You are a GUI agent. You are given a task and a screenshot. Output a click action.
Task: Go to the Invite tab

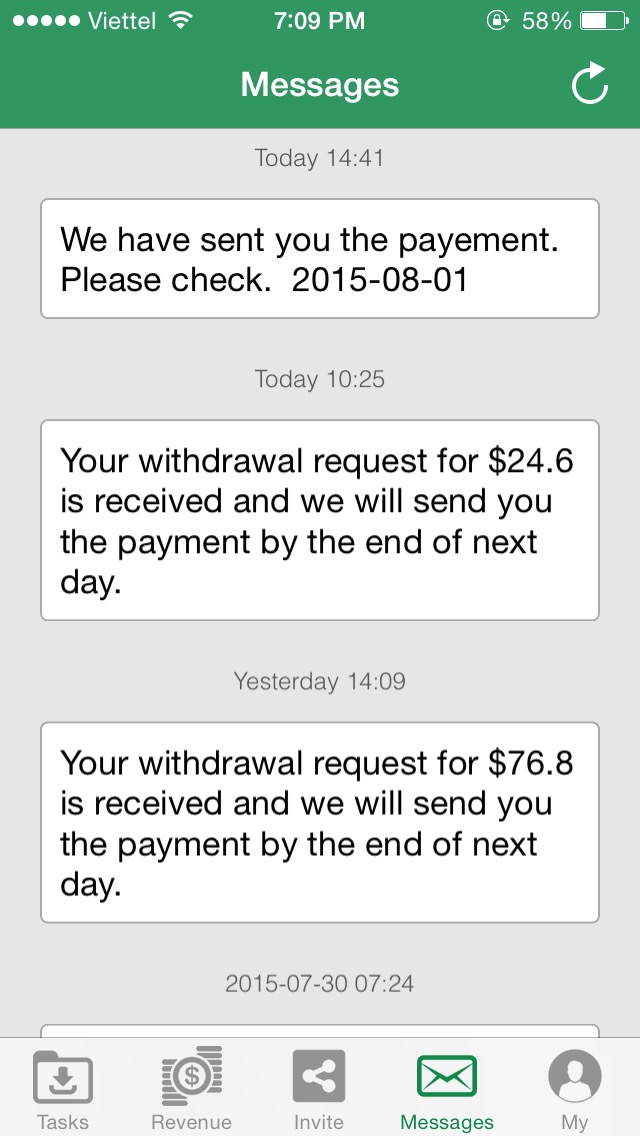click(x=319, y=1089)
